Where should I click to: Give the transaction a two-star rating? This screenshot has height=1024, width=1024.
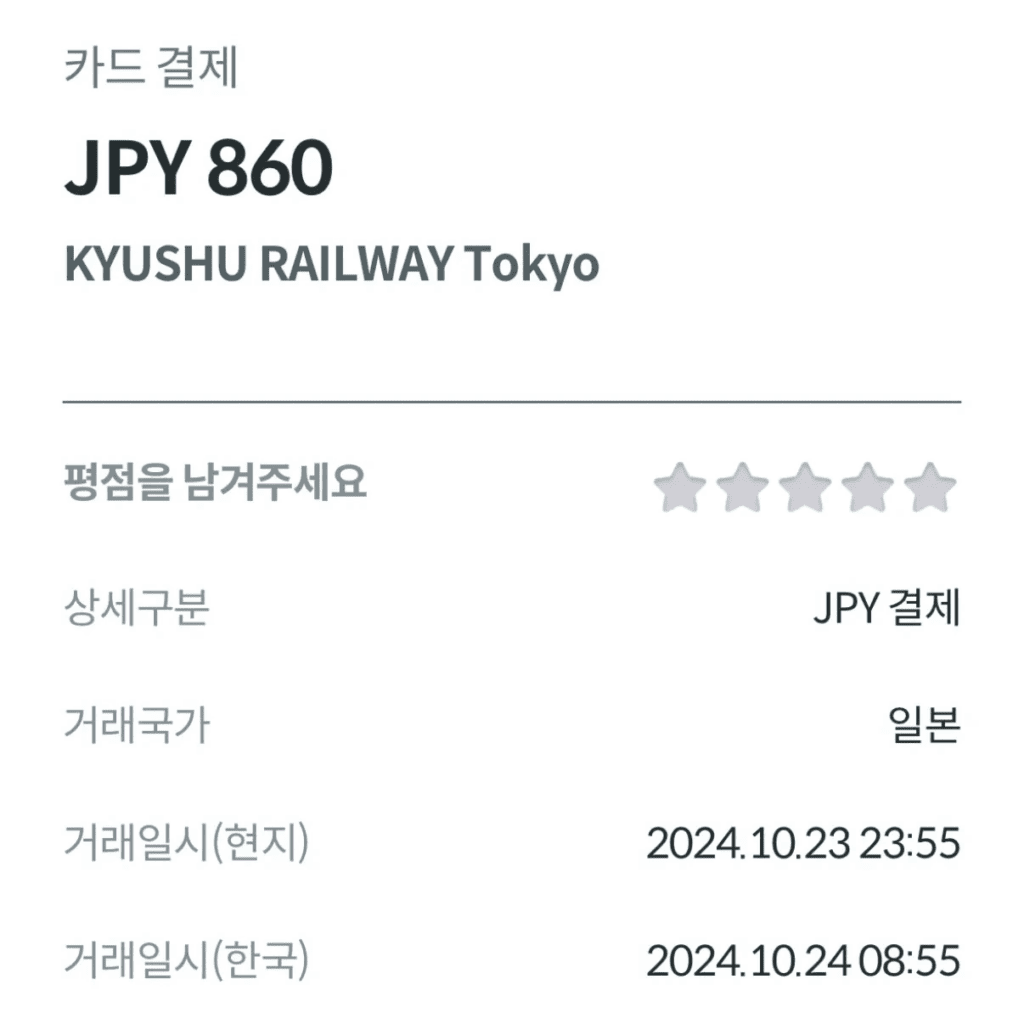pos(743,488)
